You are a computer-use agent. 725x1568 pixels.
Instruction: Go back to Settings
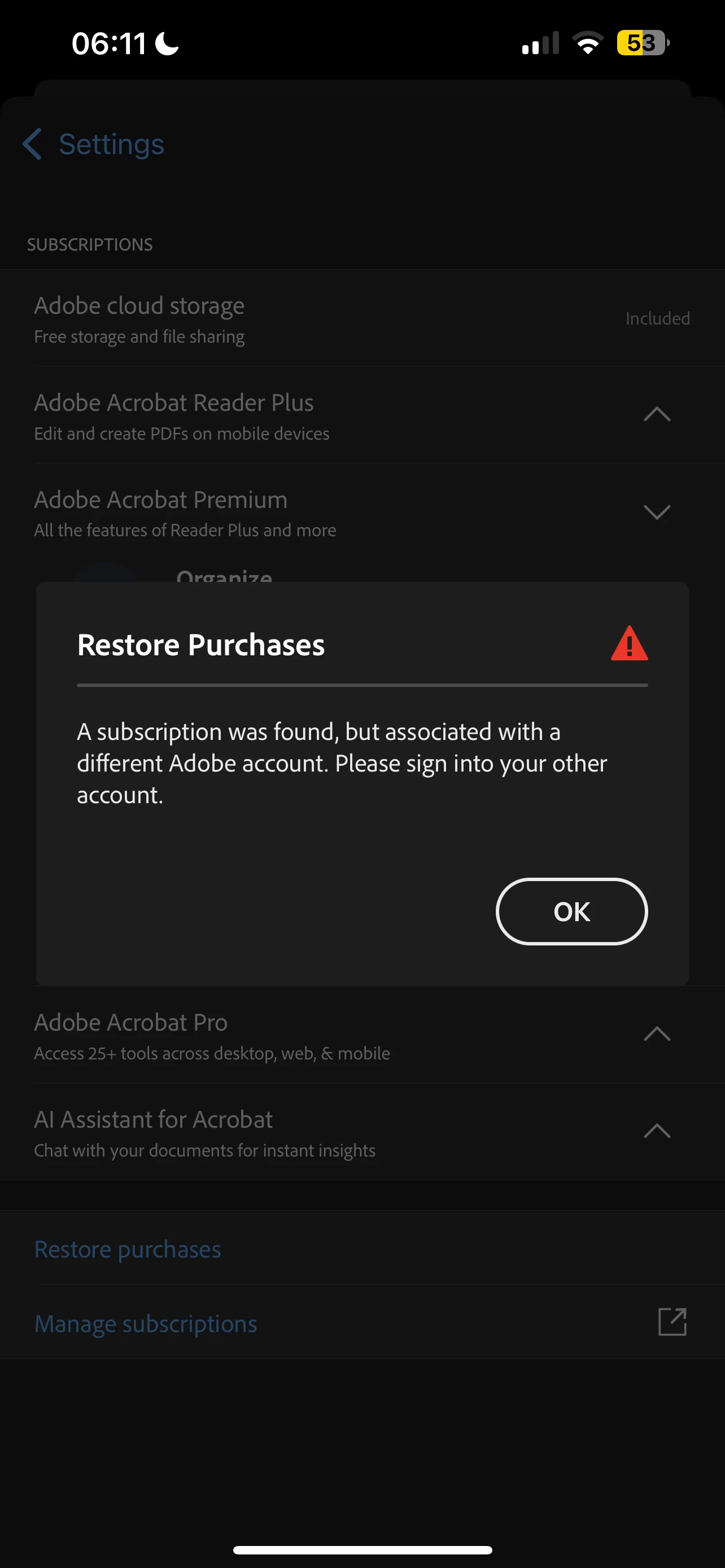pyautogui.click(x=94, y=144)
